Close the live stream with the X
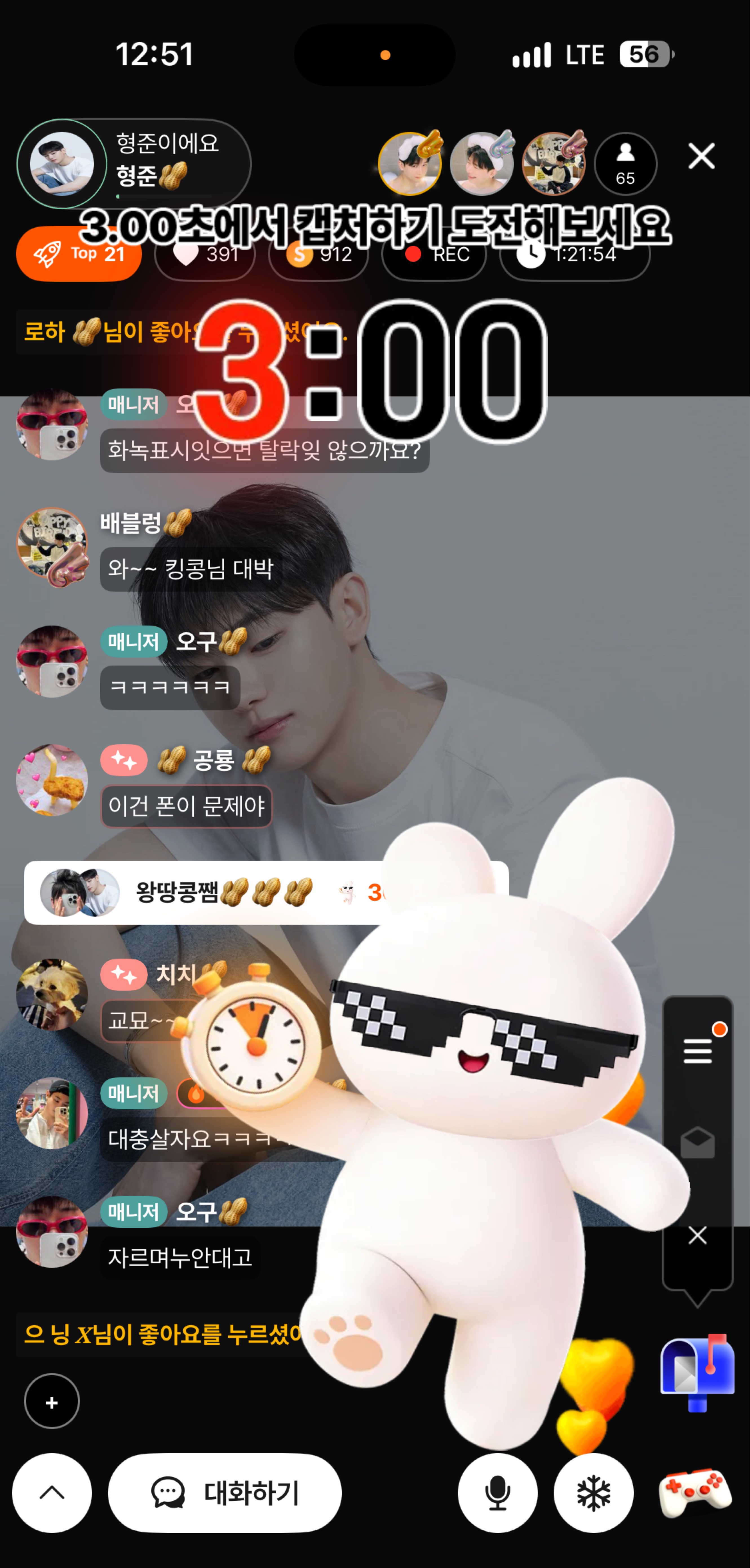750x1568 pixels. 701,156
